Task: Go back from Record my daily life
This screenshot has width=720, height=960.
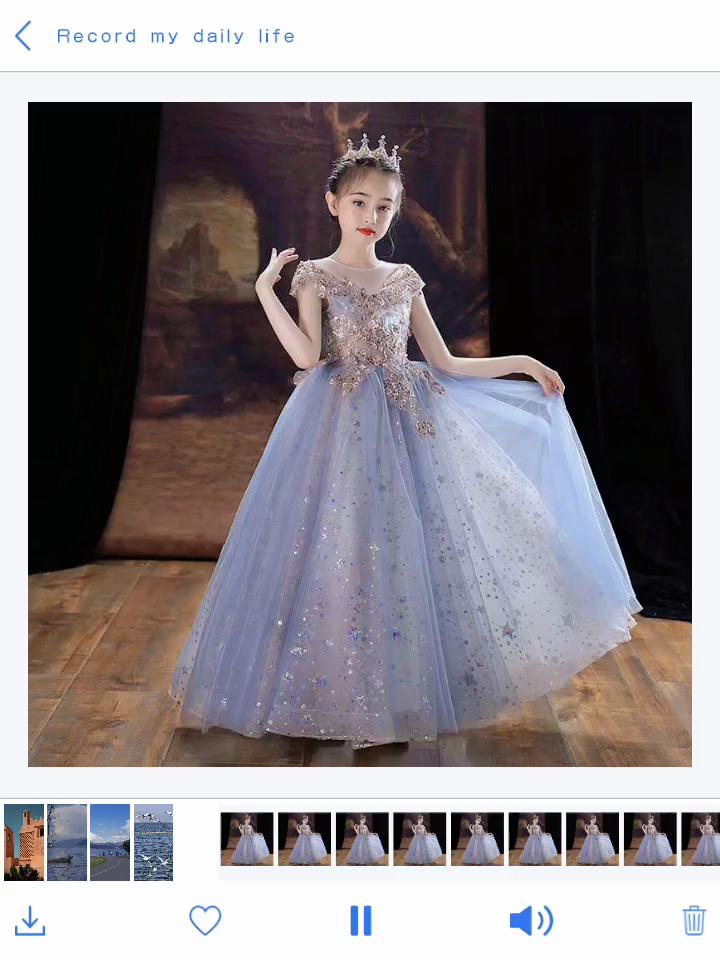Action: [x=24, y=37]
